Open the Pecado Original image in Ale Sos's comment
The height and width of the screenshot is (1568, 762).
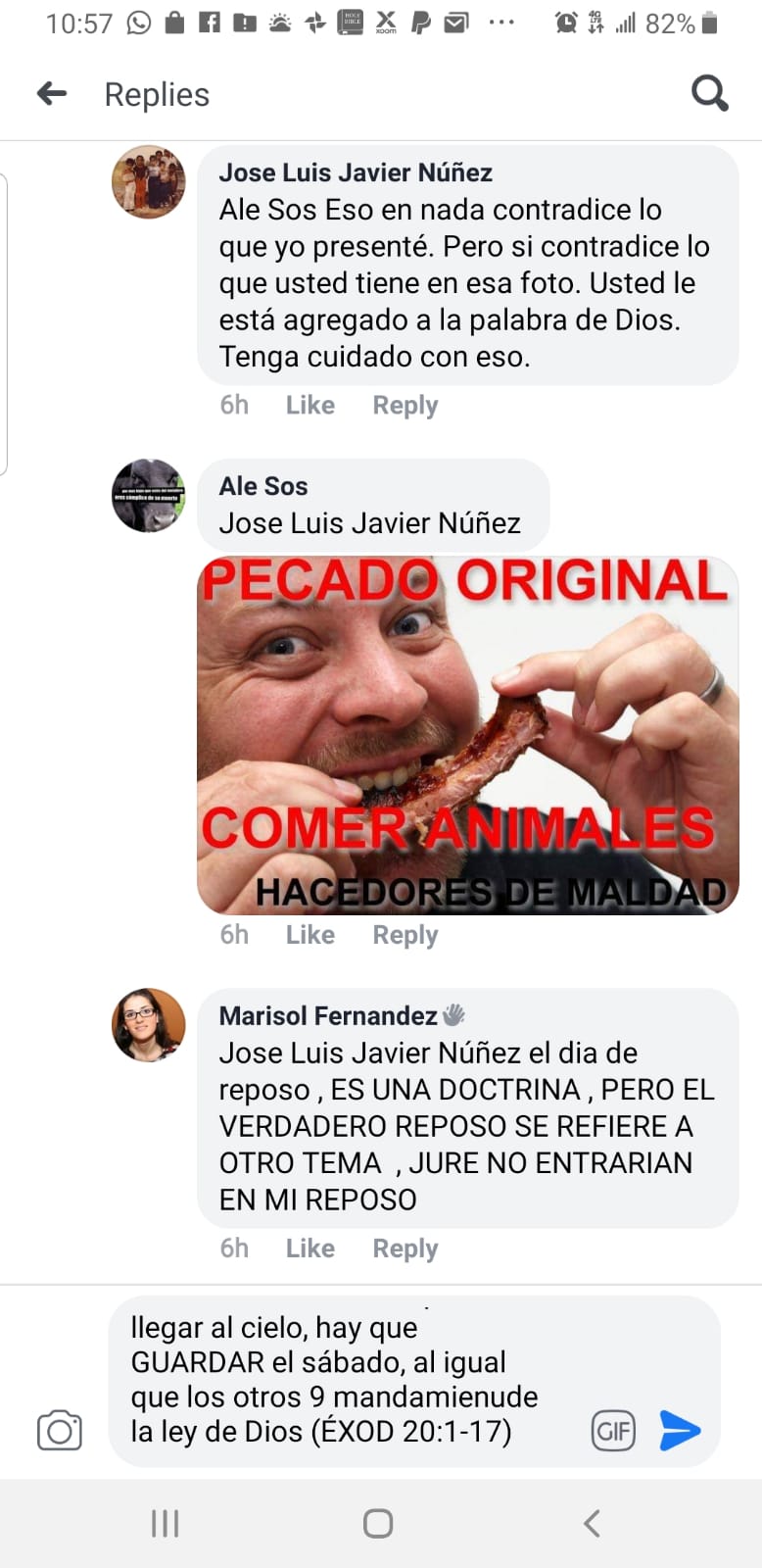pyautogui.click(x=468, y=736)
